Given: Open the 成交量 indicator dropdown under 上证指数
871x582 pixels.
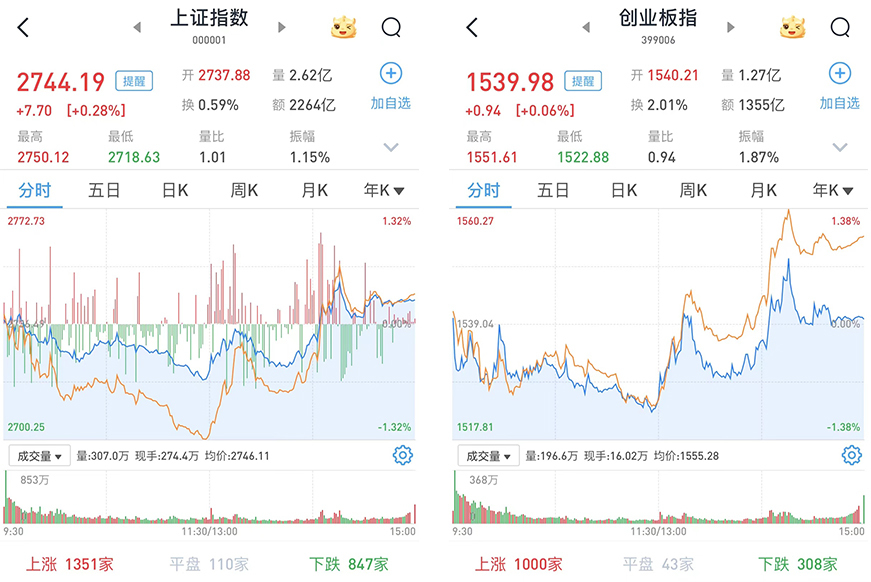Looking at the screenshot, I should click(39, 456).
